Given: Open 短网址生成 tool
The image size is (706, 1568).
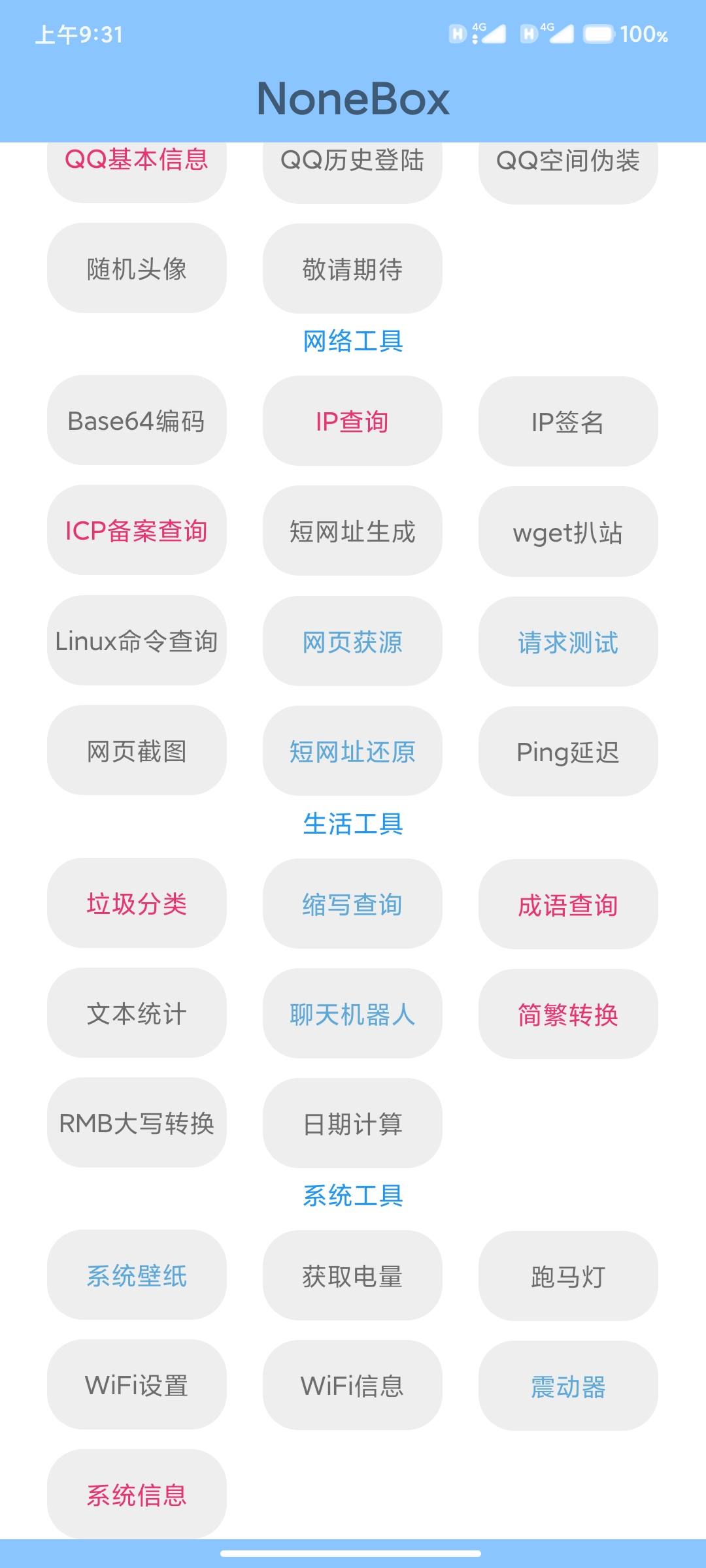Looking at the screenshot, I should pyautogui.click(x=352, y=531).
